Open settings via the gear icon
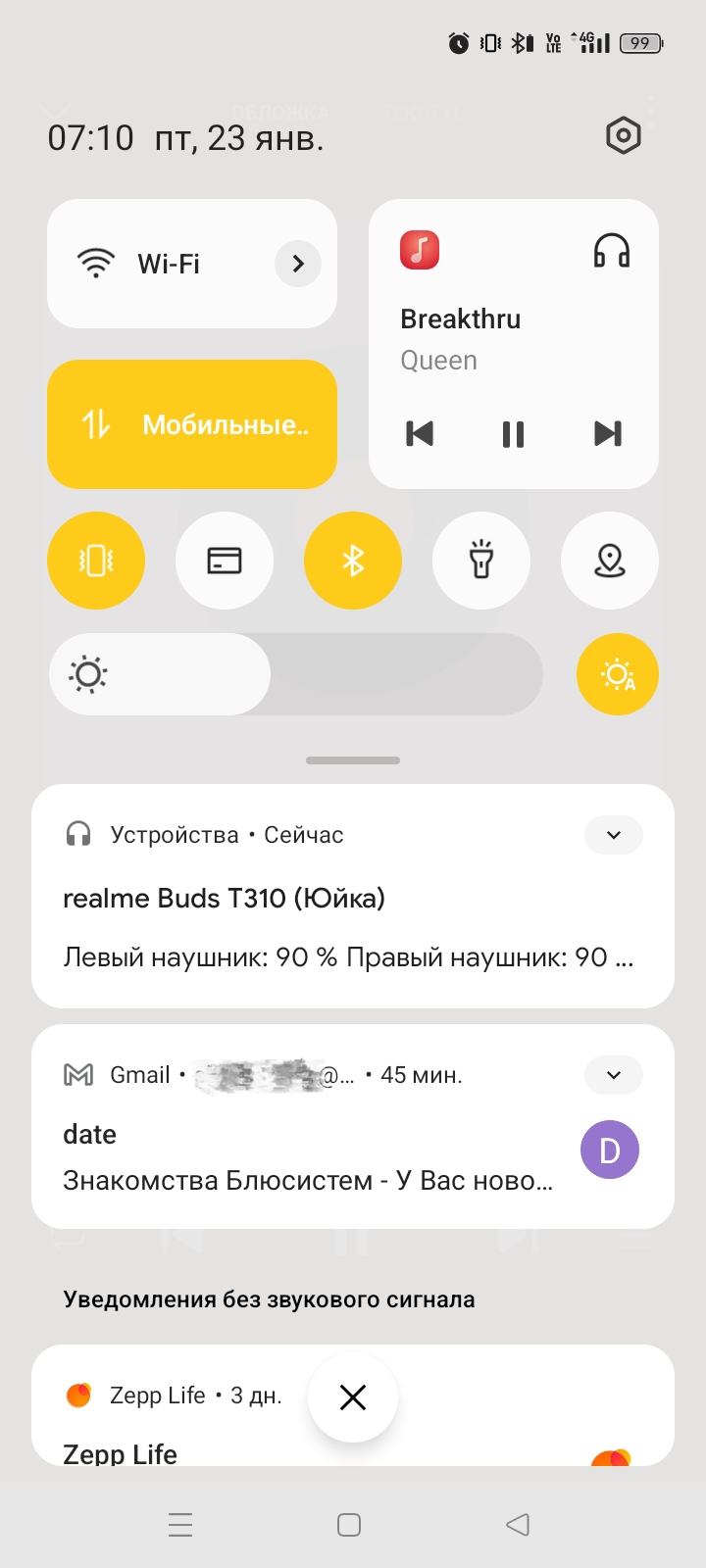Image resolution: width=706 pixels, height=1568 pixels. 623,136
